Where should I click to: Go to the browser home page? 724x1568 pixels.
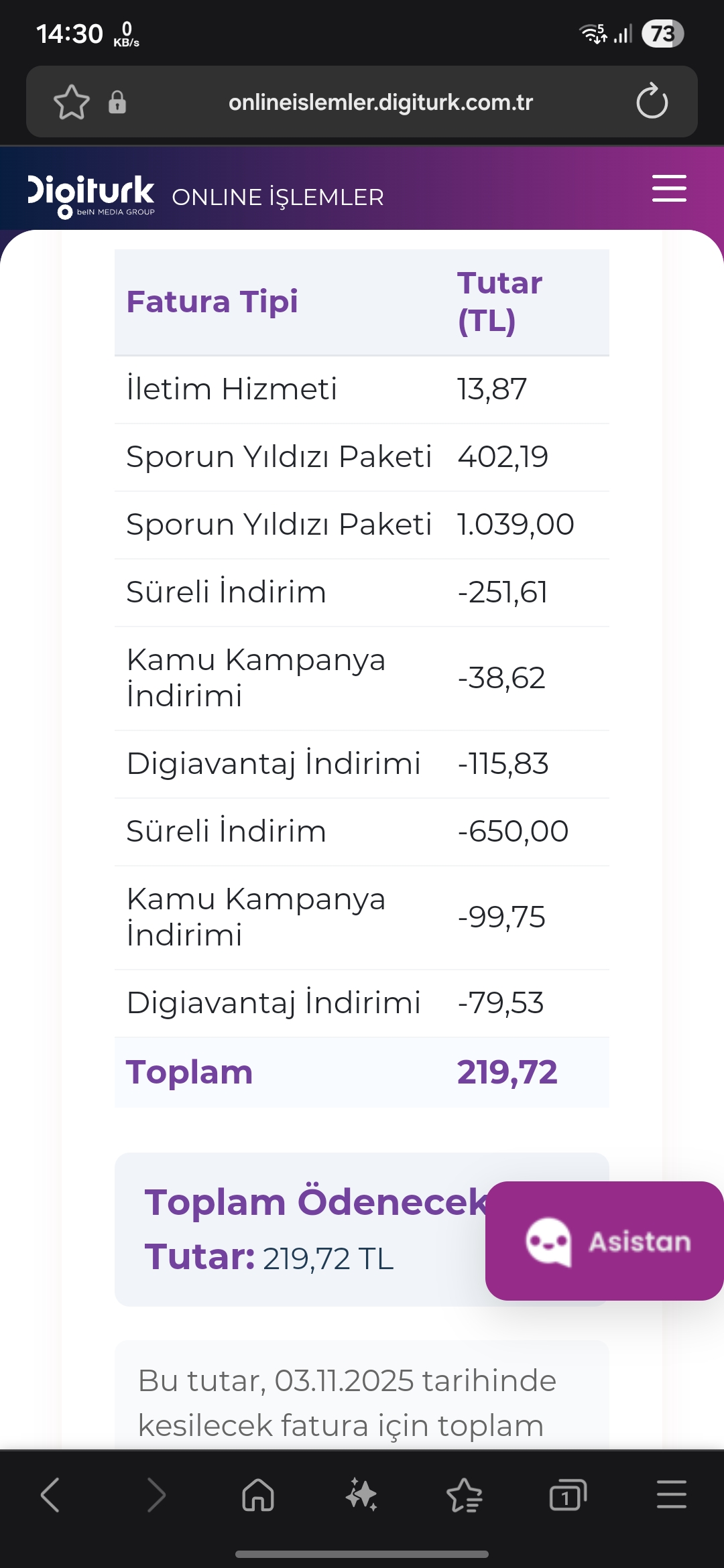click(258, 1495)
